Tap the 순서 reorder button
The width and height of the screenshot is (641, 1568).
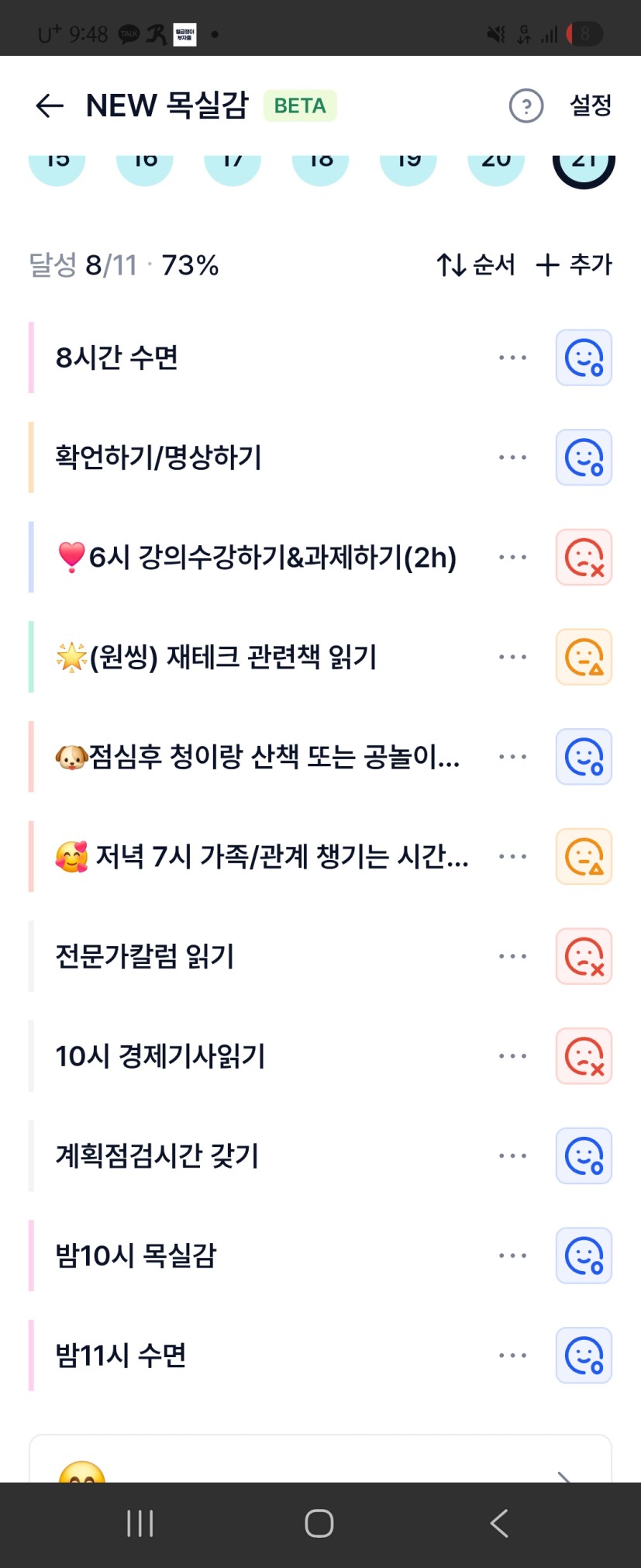[x=476, y=265]
